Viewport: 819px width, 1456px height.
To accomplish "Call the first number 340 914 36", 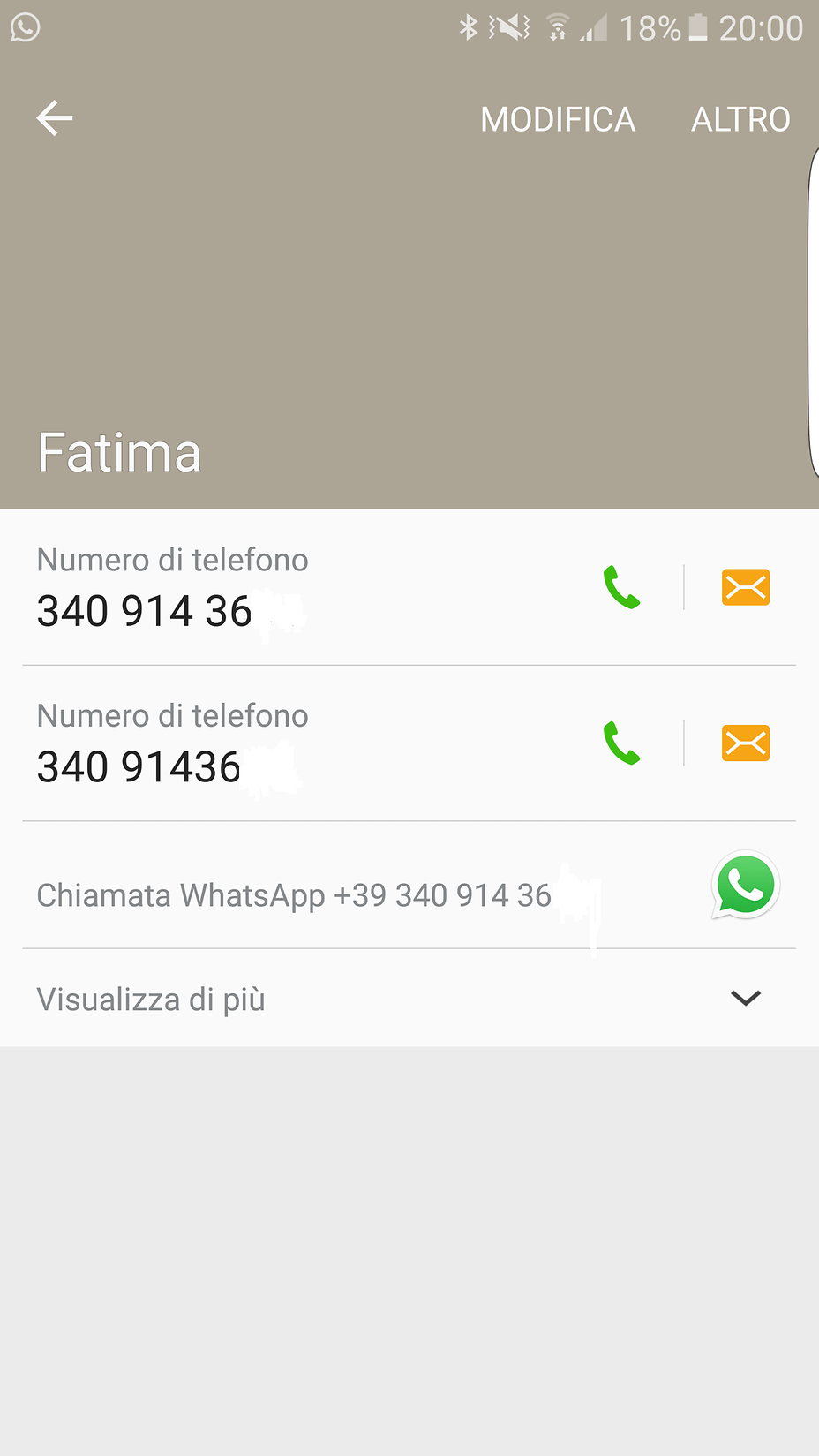I will [x=621, y=587].
